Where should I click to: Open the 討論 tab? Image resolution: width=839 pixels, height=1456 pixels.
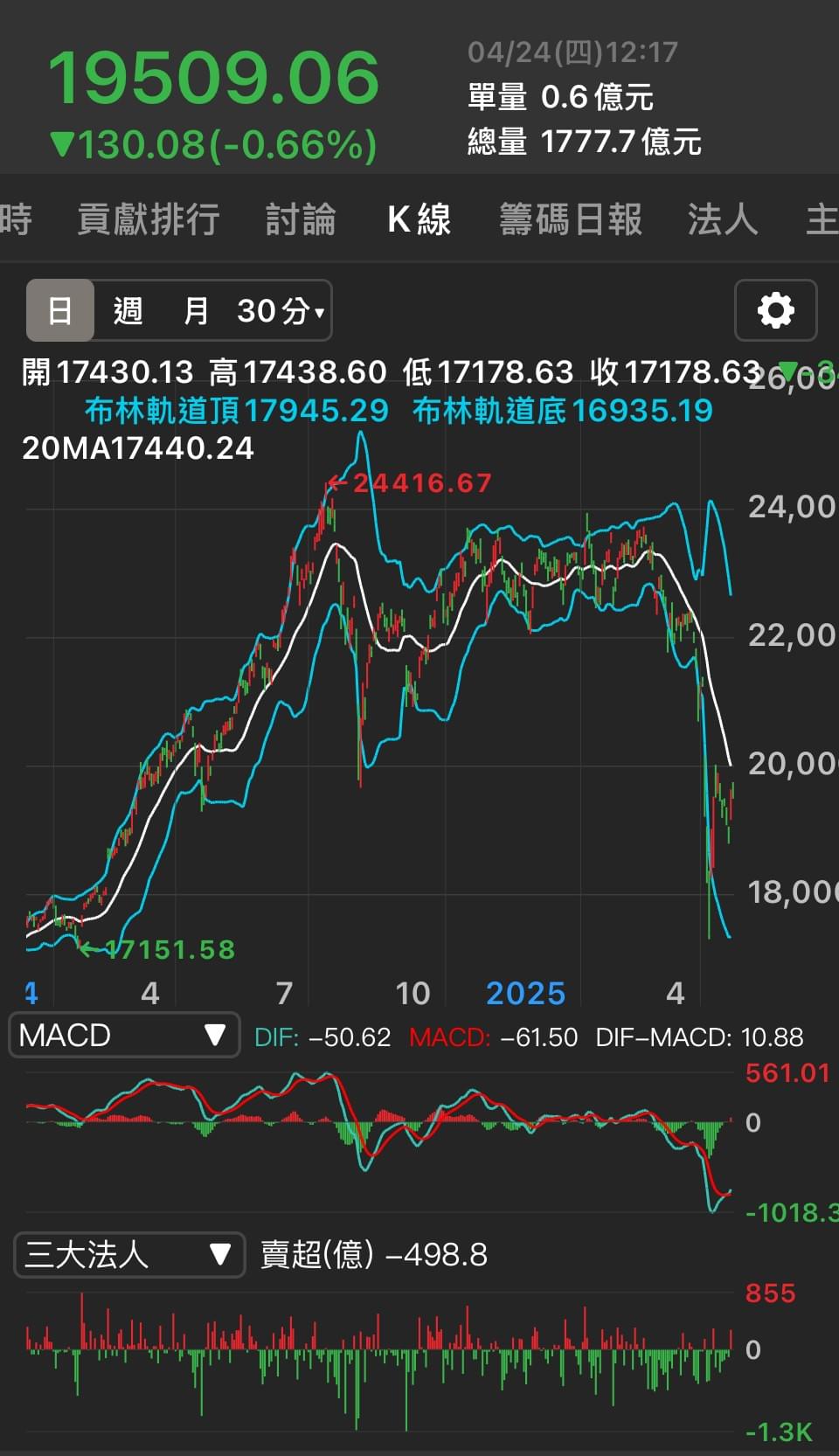point(301,218)
